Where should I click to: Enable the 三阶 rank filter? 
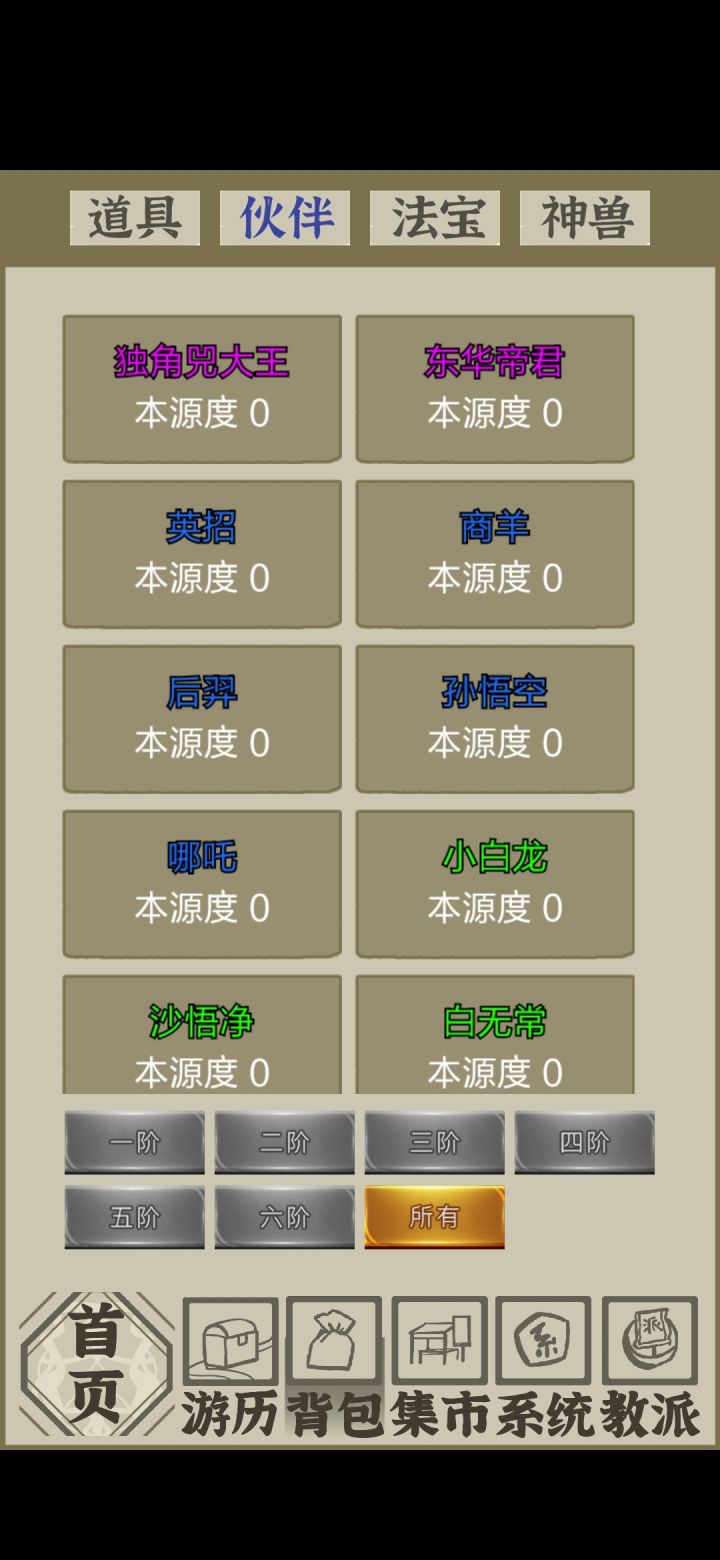434,1140
